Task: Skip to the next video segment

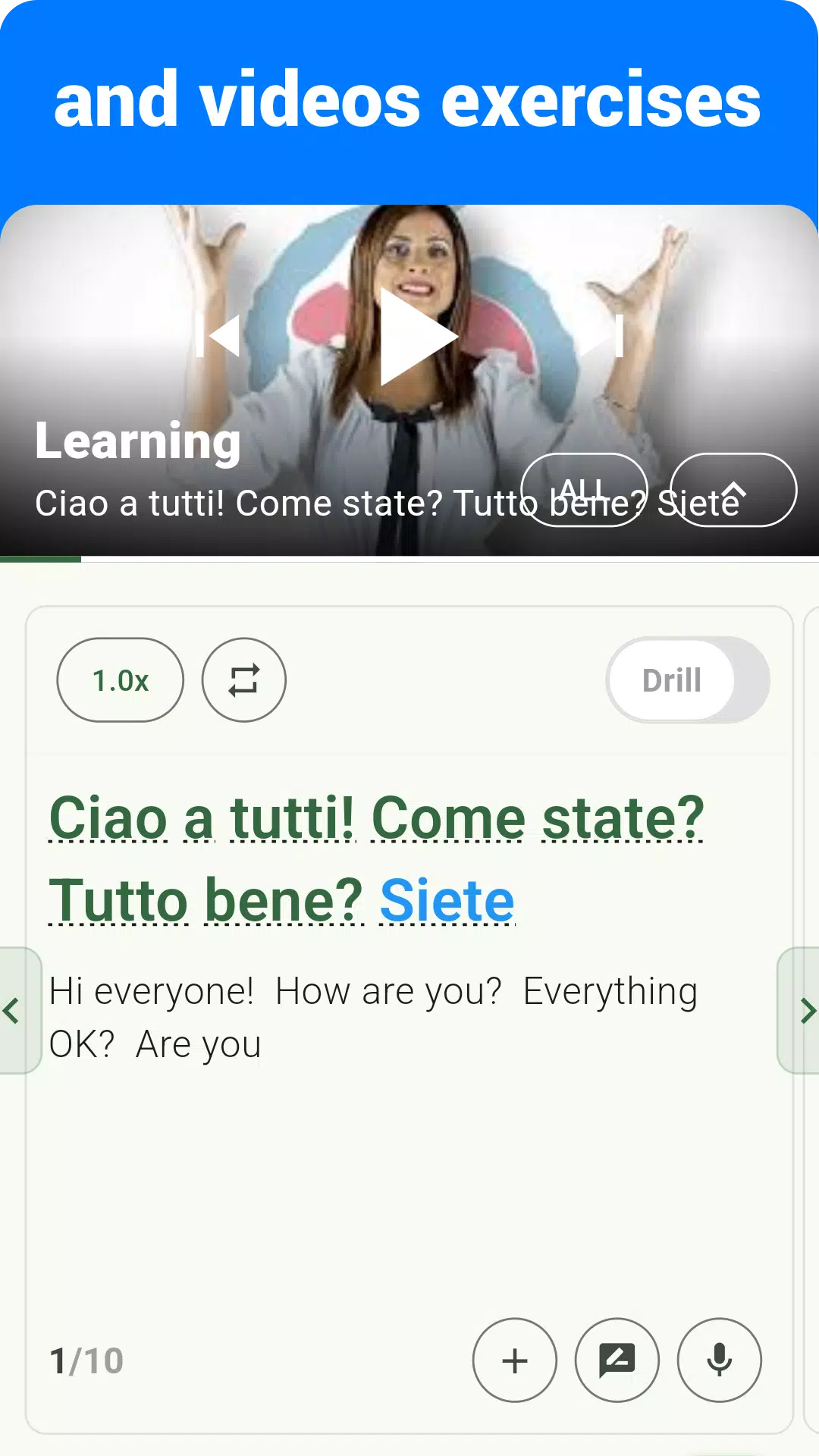Action: coord(603,336)
